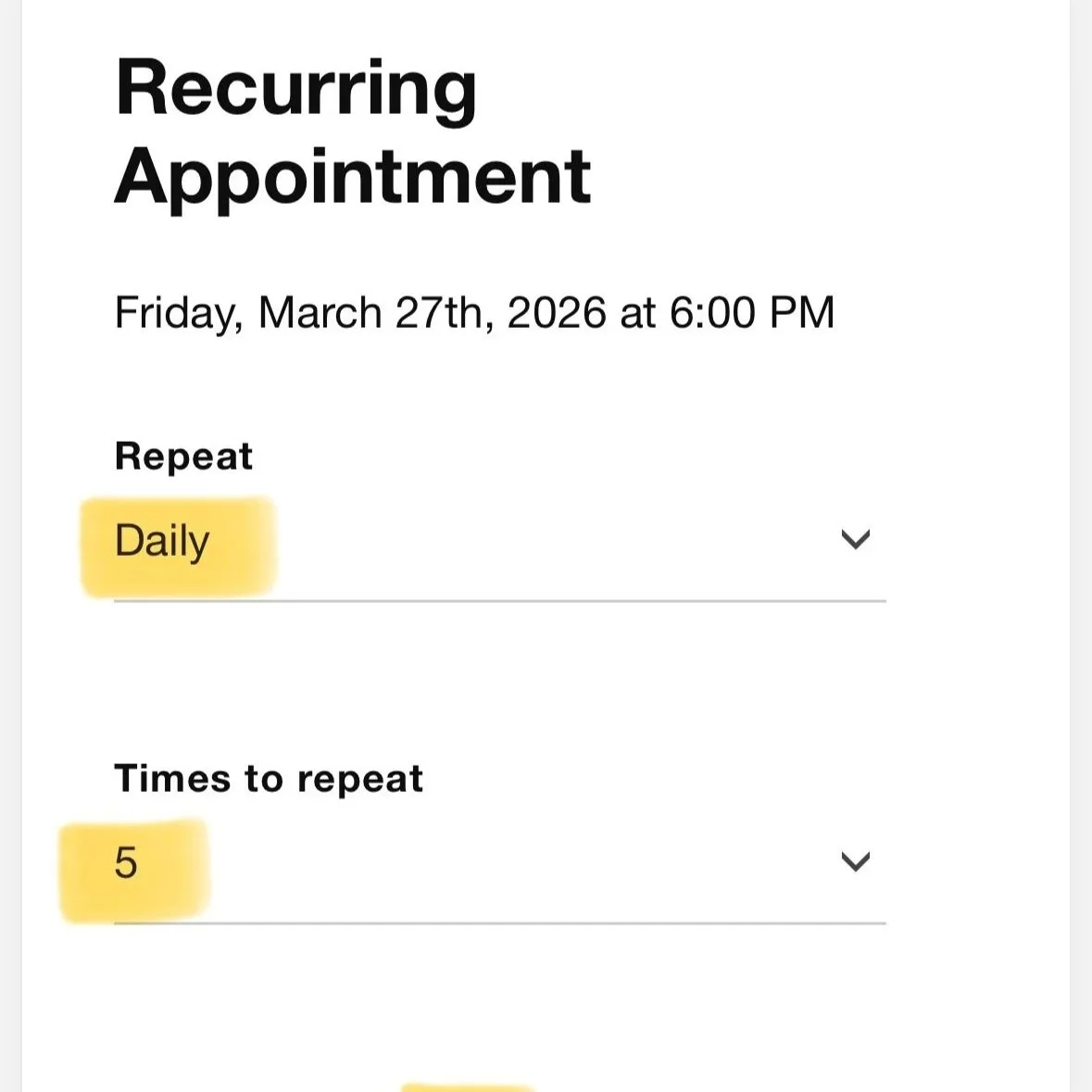The width and height of the screenshot is (1092, 1092).
Task: Expand the Times to repeat dropdown
Action: point(498,863)
